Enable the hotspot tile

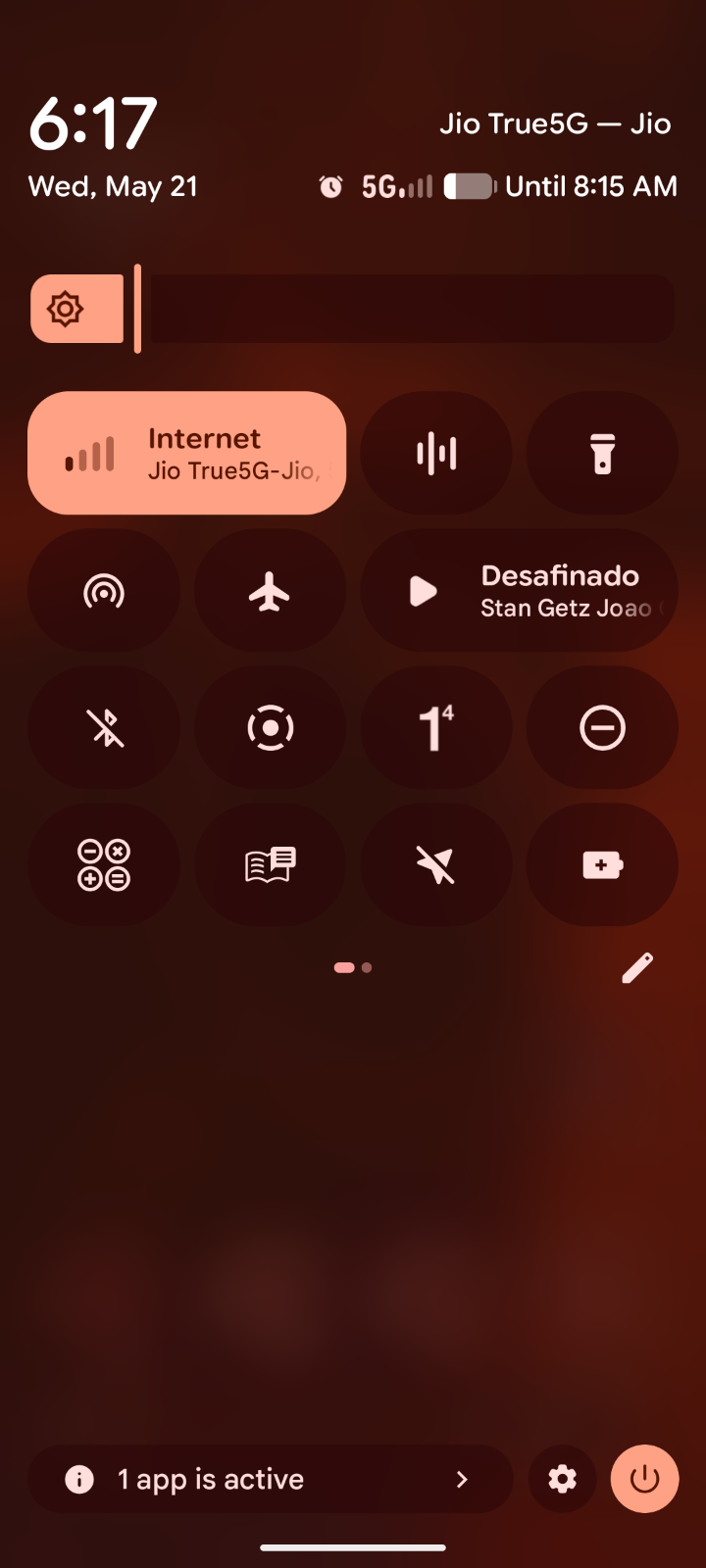[x=104, y=590]
